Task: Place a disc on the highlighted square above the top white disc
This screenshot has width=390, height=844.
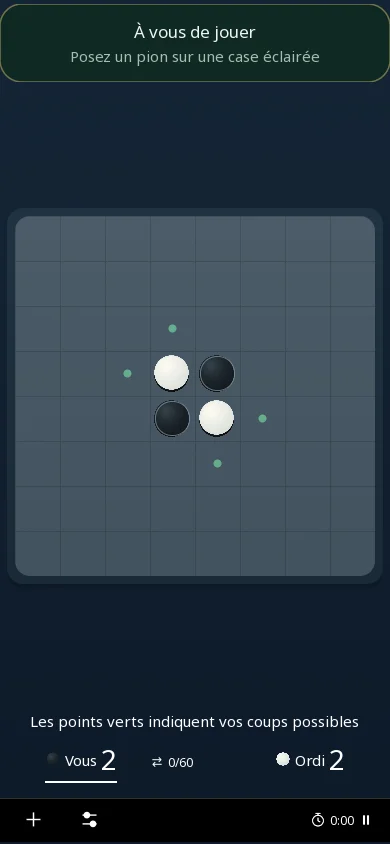Action: 172,328
